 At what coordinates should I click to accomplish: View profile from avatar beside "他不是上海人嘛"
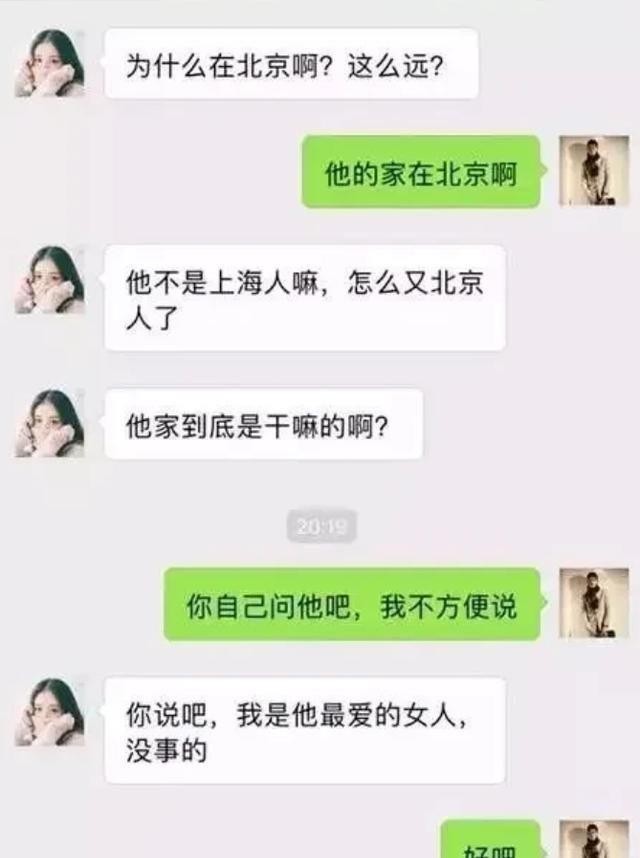(50, 281)
